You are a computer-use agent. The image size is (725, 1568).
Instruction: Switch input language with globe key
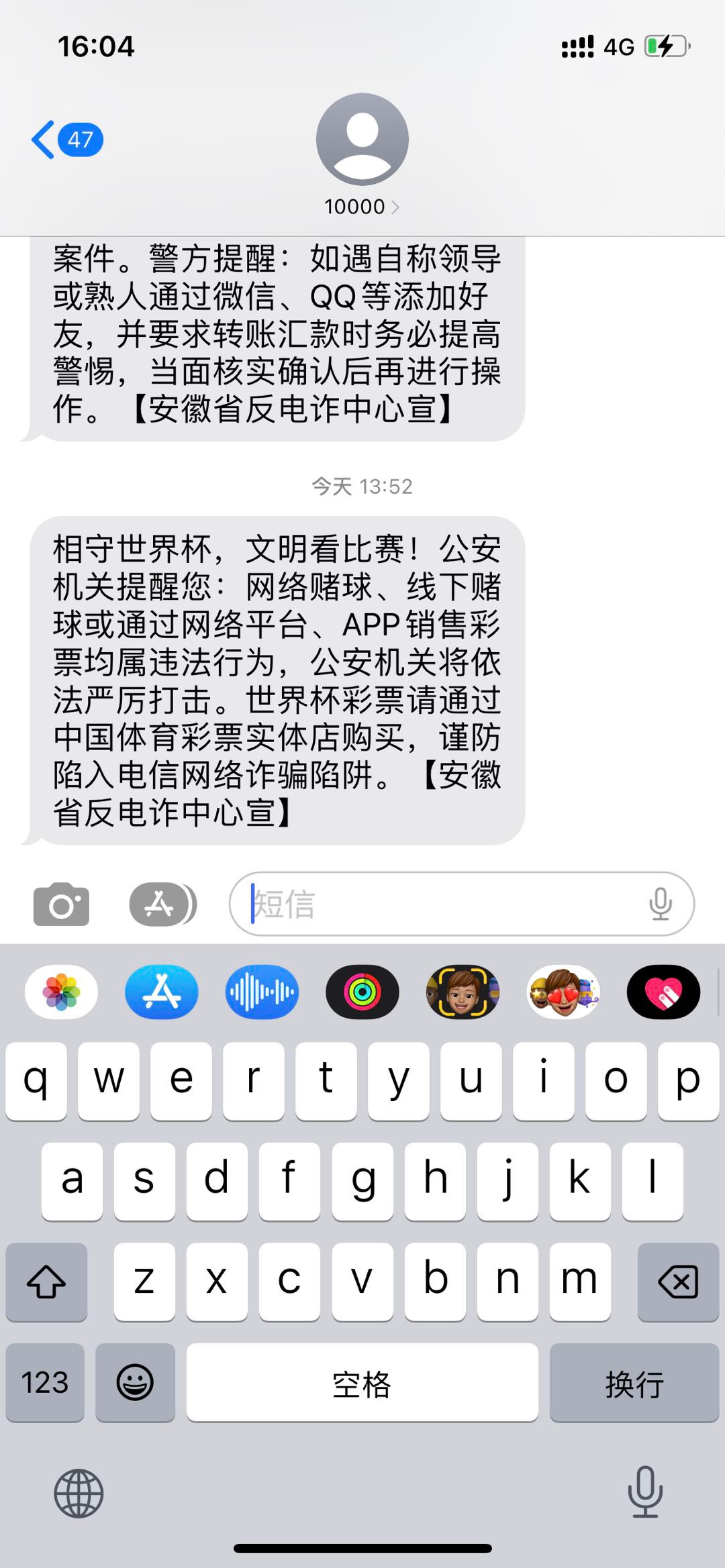pyautogui.click(x=79, y=1494)
